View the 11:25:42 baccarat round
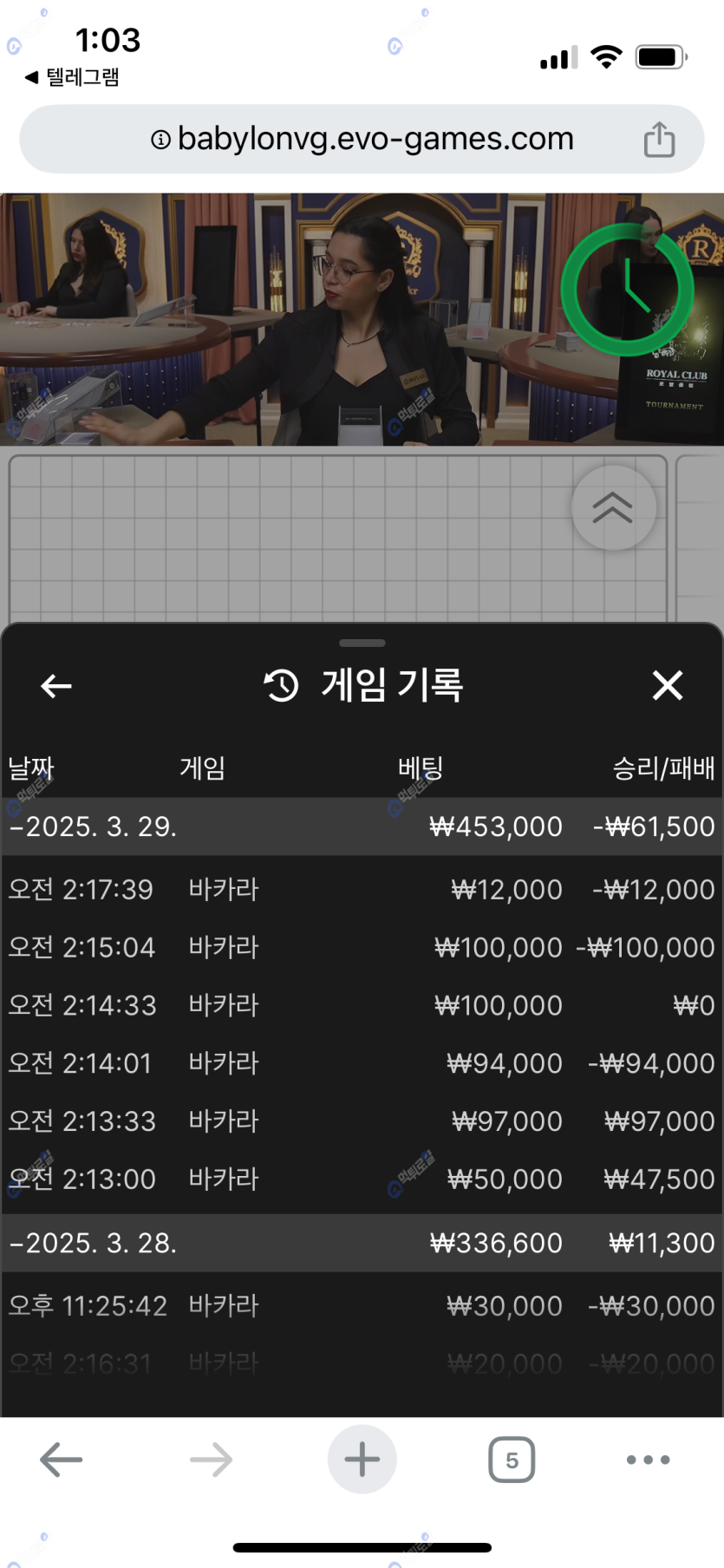Image resolution: width=724 pixels, height=1568 pixels. pyautogui.click(x=362, y=1306)
